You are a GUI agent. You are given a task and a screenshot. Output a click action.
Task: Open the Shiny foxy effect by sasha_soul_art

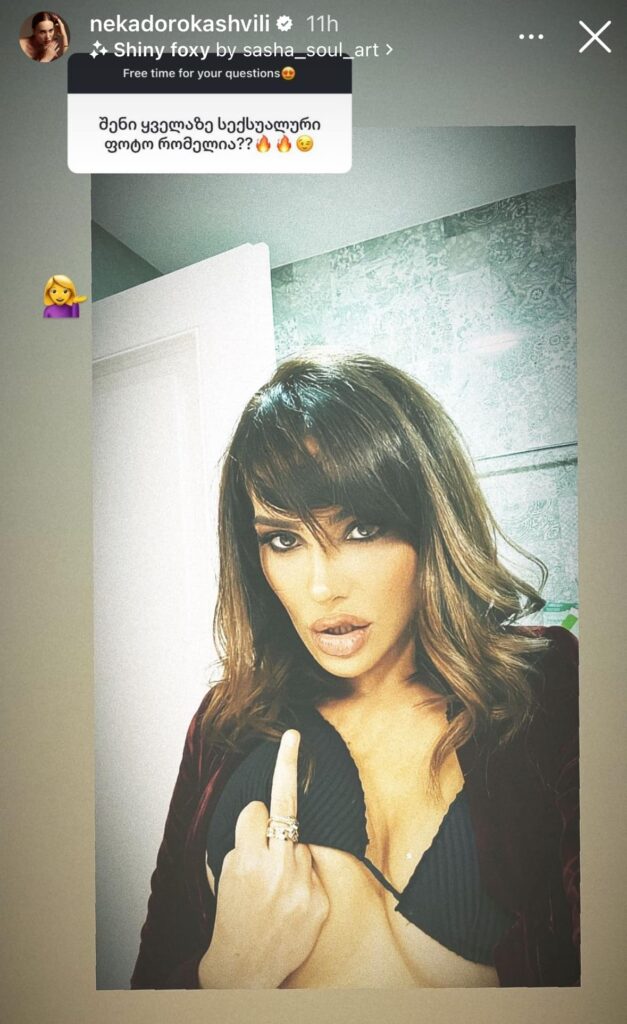click(x=240, y=49)
